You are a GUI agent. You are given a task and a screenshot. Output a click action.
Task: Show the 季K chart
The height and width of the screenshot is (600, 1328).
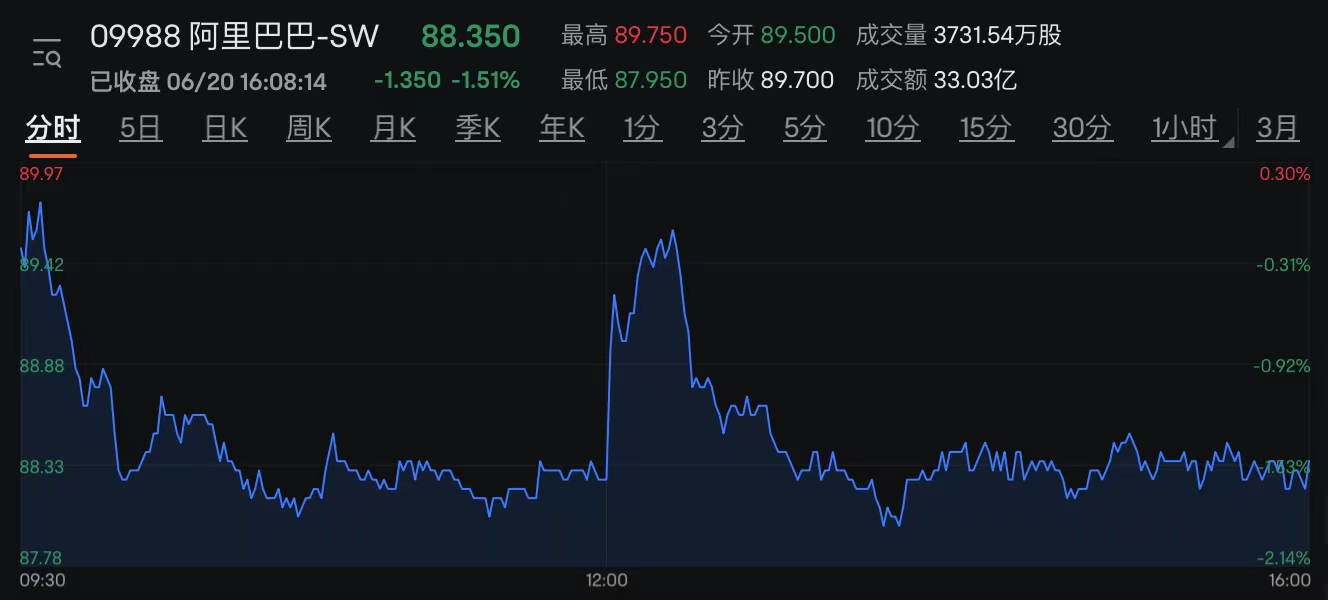(x=478, y=128)
